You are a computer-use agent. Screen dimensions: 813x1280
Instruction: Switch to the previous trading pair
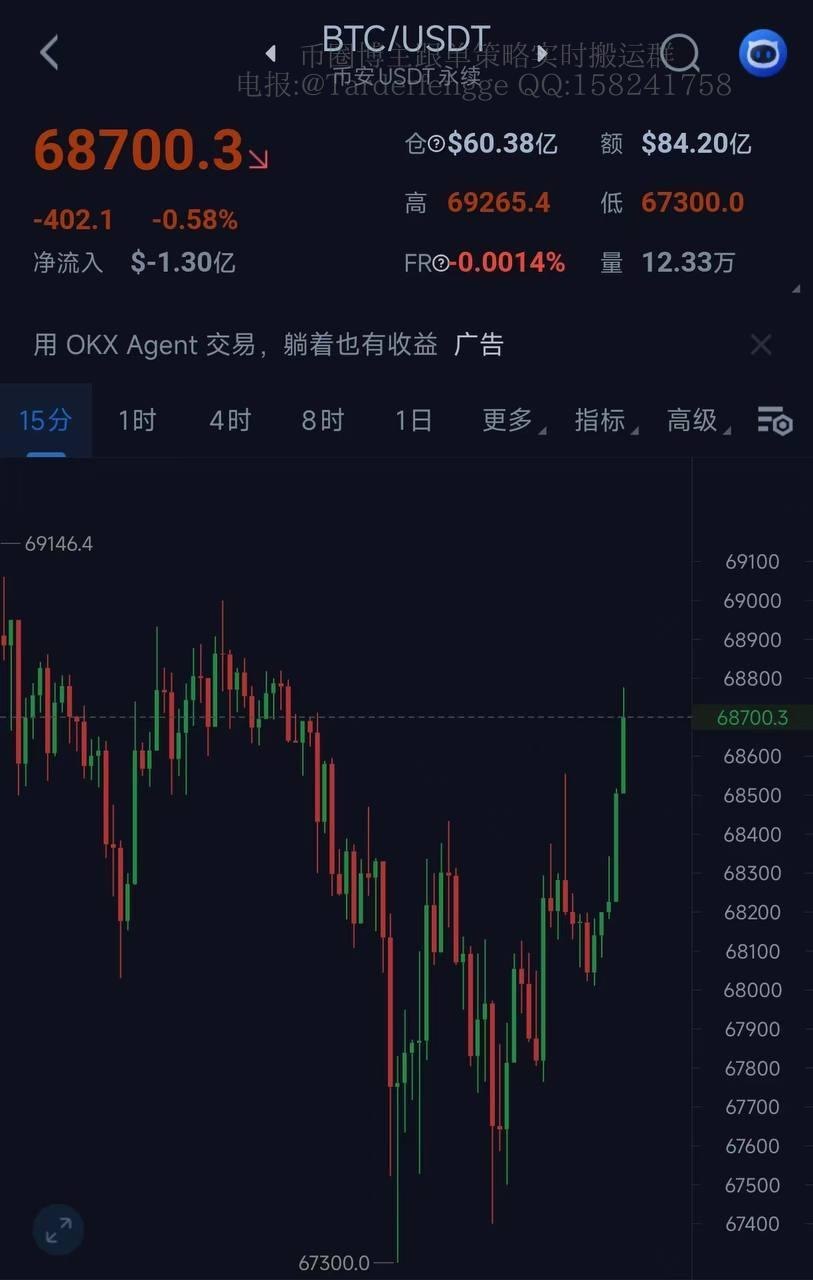pos(270,53)
